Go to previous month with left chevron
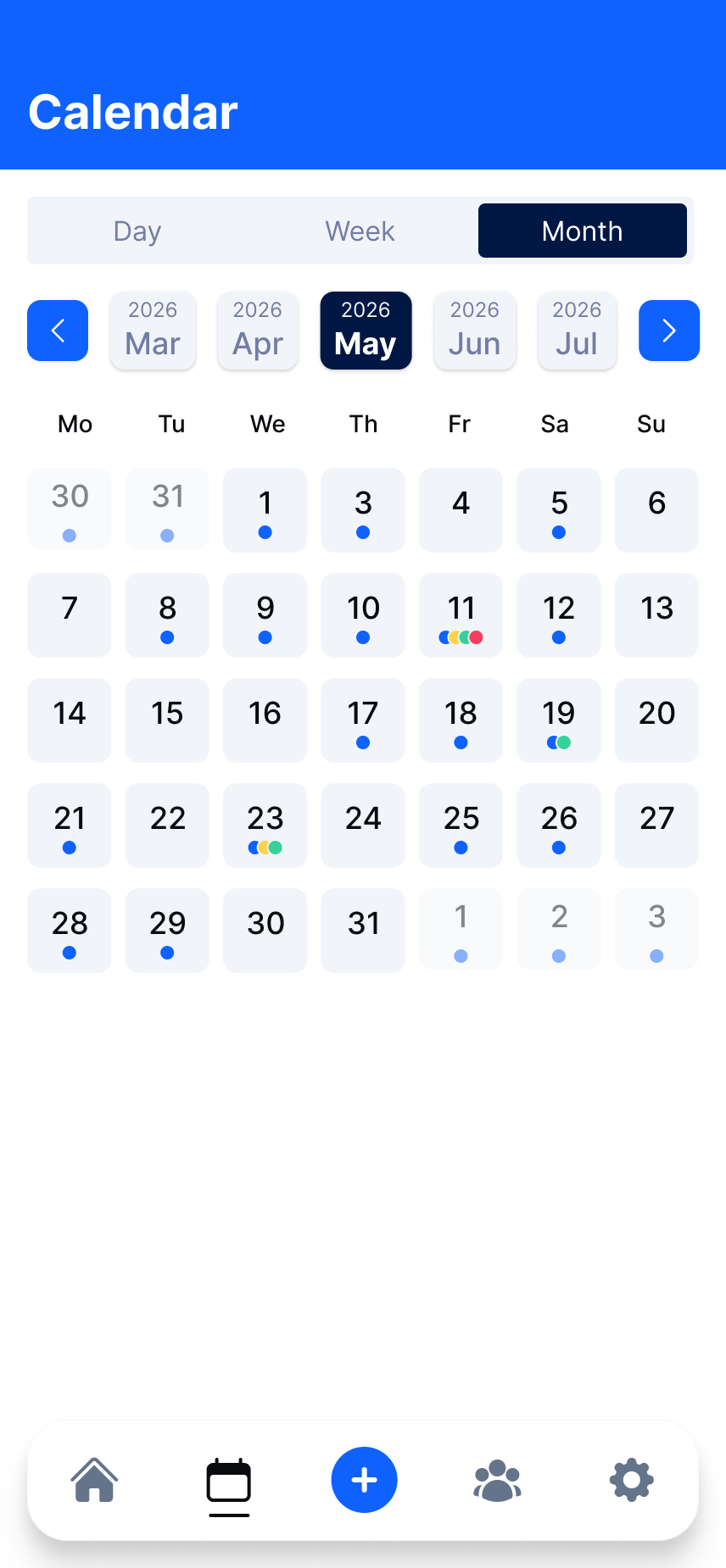The width and height of the screenshot is (726, 1568). pyautogui.click(x=57, y=331)
